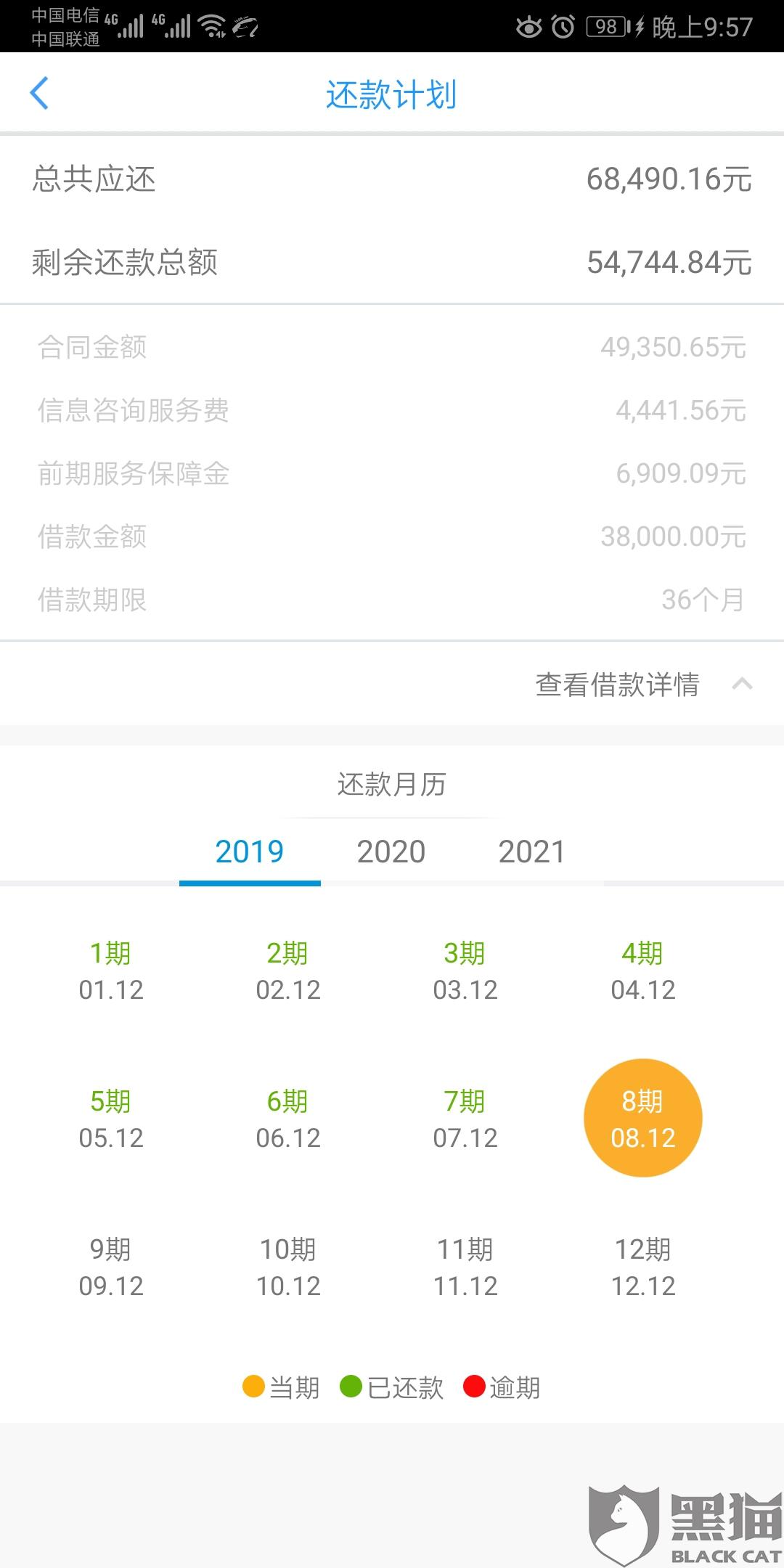Go back from the 还款计划 page
This screenshot has height=1568, width=784.
(x=40, y=93)
